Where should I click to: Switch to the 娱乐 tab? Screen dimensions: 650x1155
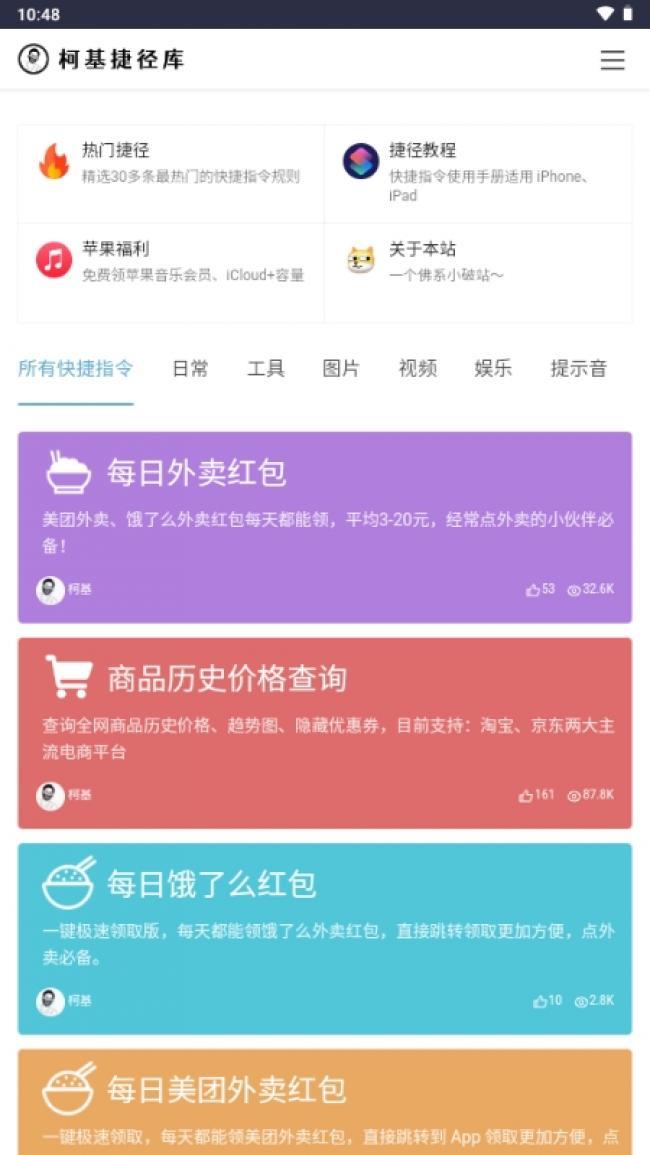(493, 368)
